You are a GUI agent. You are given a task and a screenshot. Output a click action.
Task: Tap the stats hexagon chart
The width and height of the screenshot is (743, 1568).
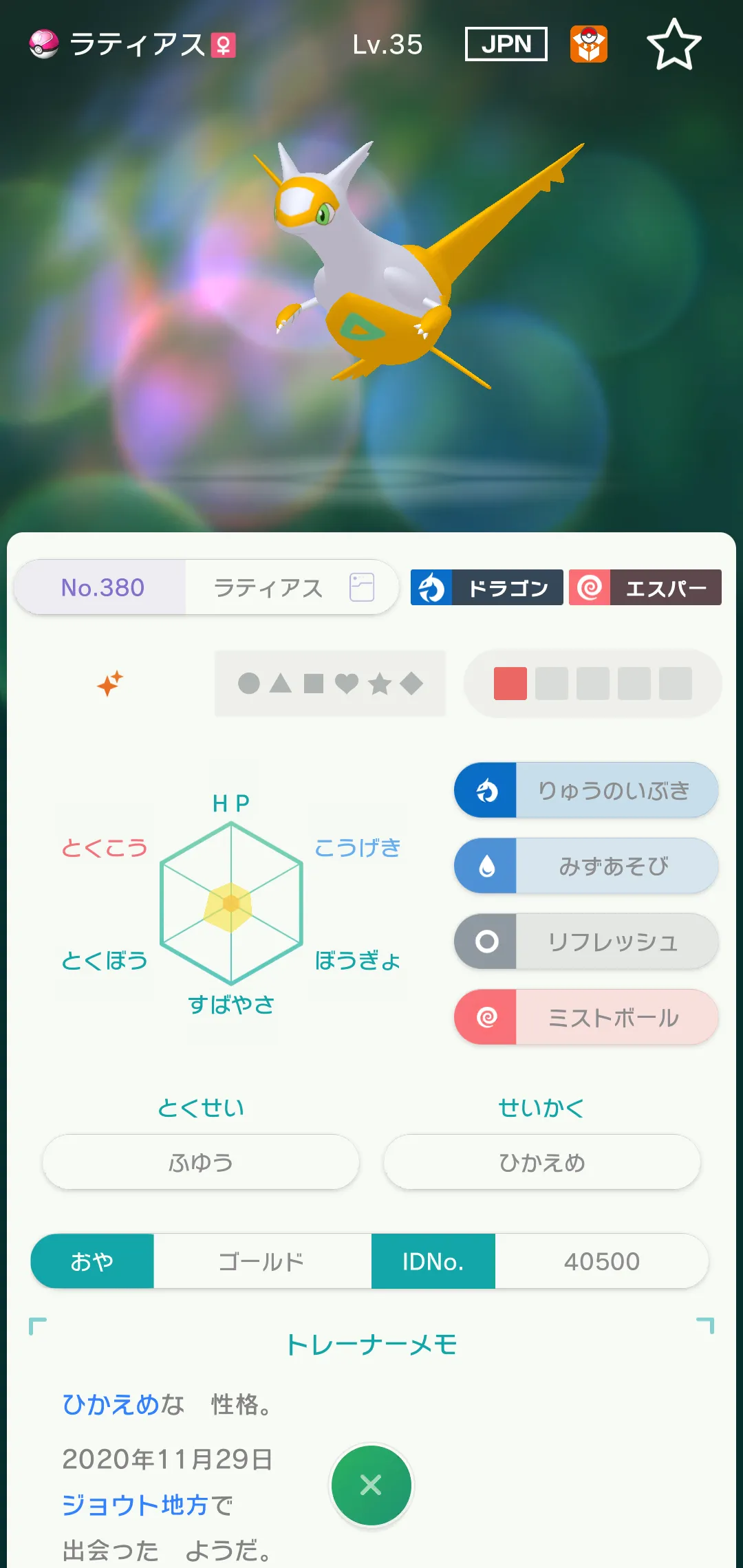point(231,904)
